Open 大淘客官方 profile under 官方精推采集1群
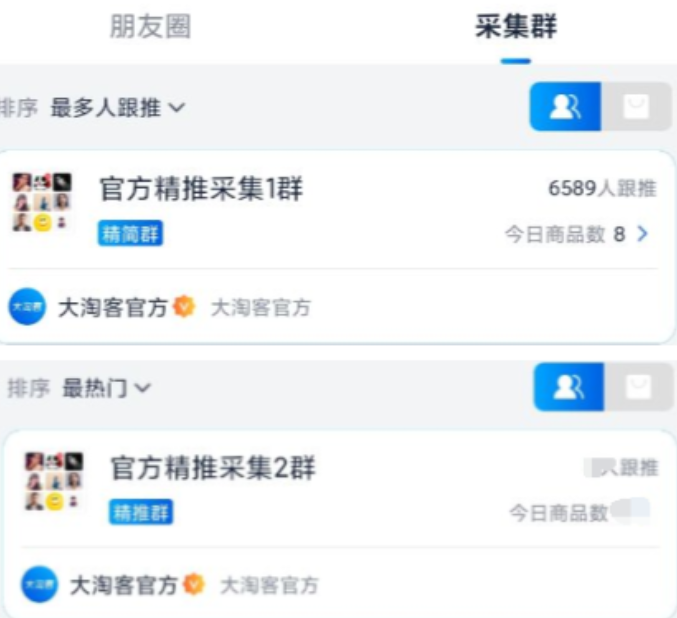Viewport: 677px width, 618px height. click(112, 307)
